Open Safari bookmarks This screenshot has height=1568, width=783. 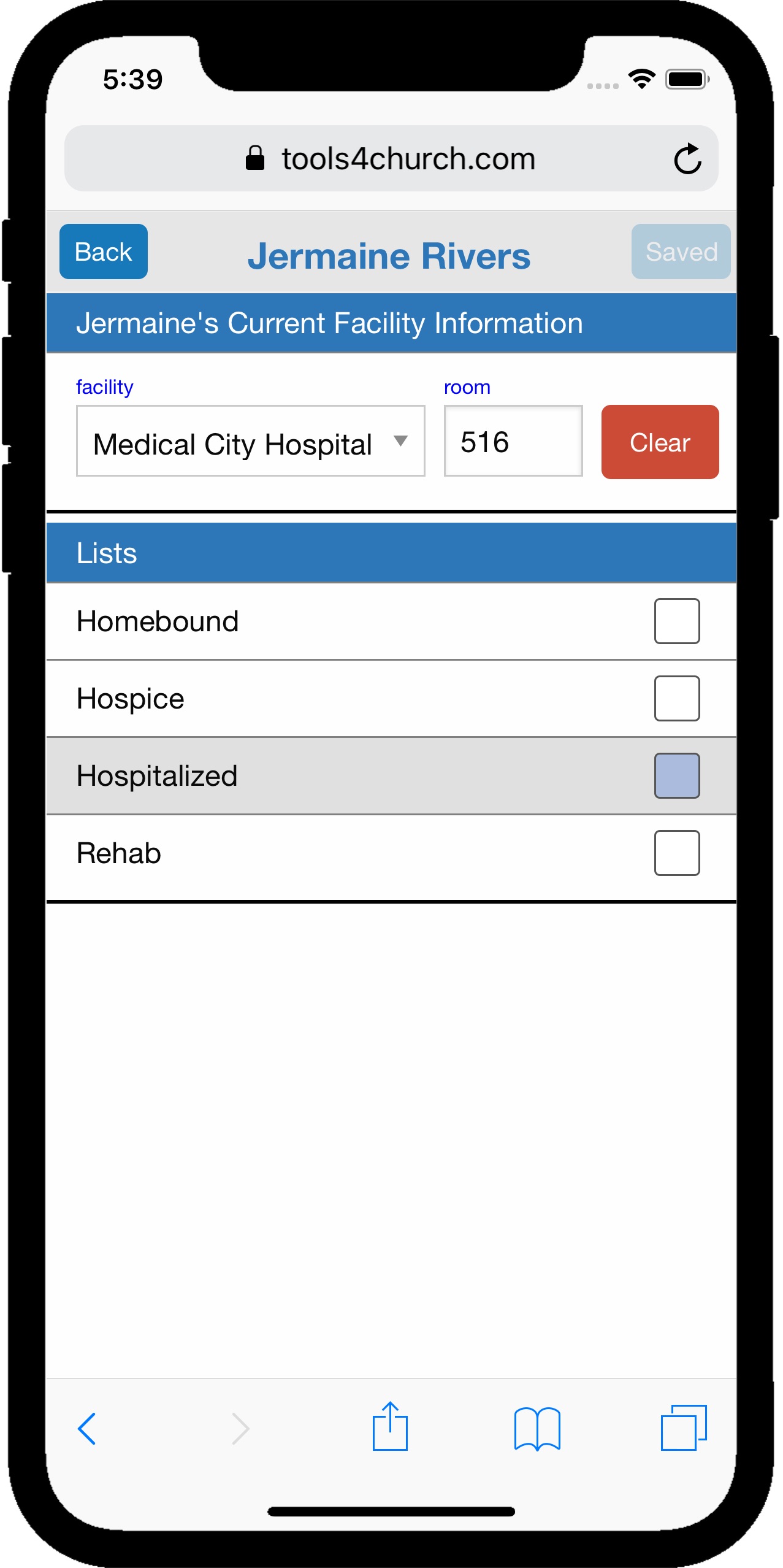coord(537,1428)
